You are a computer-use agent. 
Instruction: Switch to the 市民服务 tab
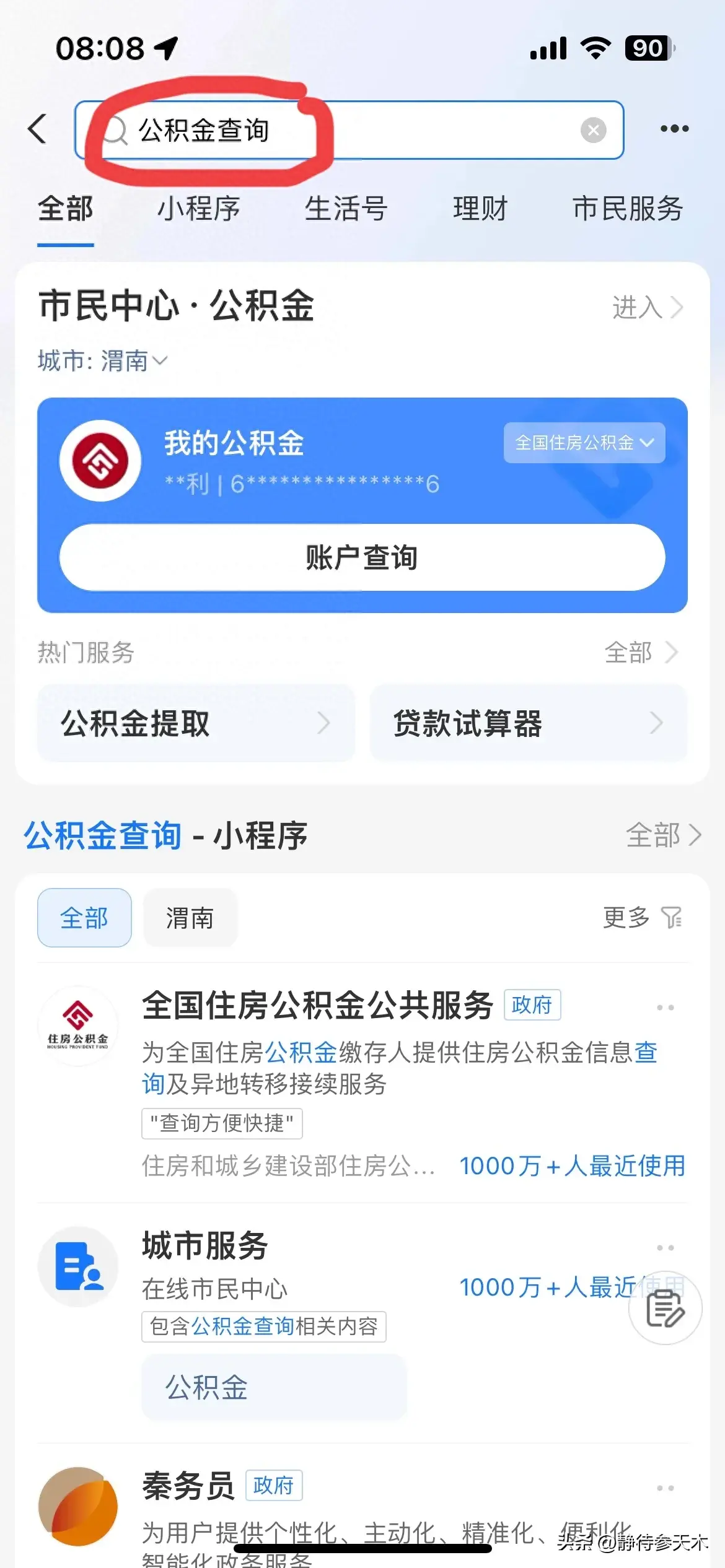628,209
